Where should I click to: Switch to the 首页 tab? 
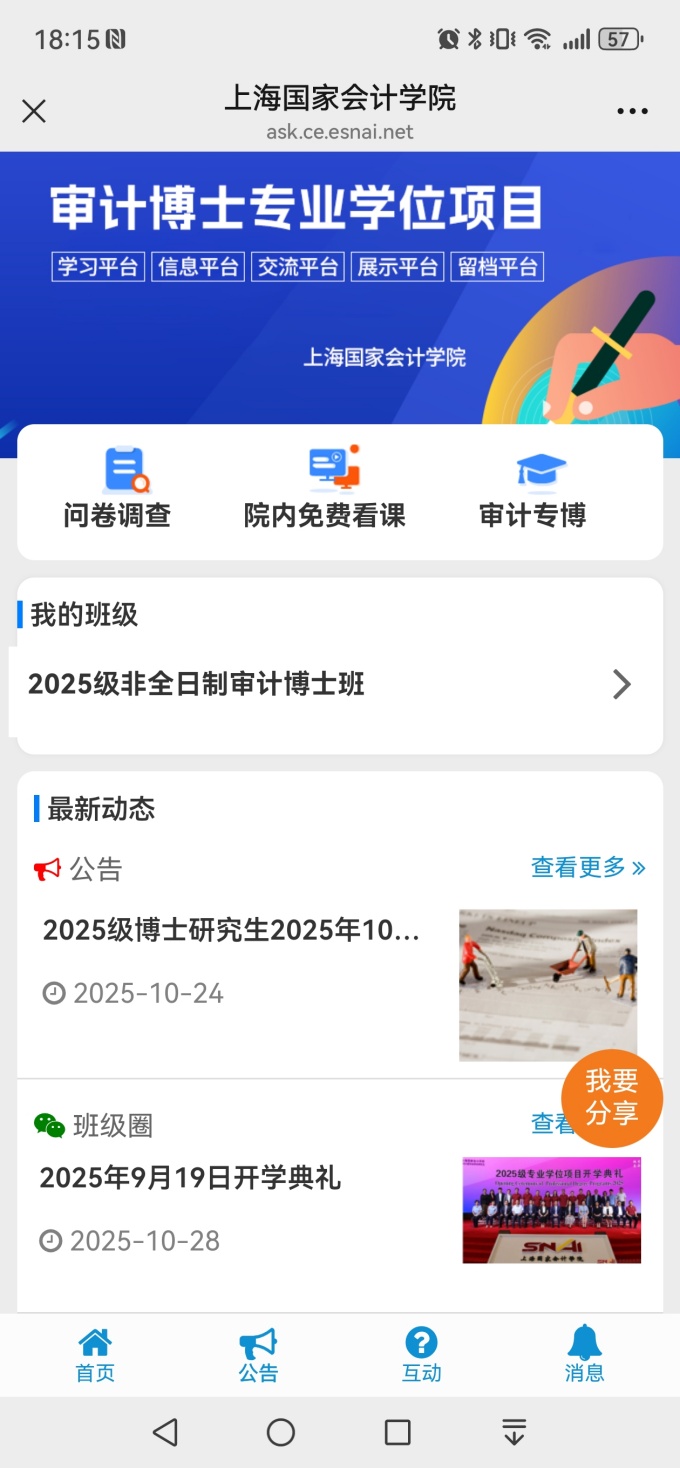(x=95, y=1355)
